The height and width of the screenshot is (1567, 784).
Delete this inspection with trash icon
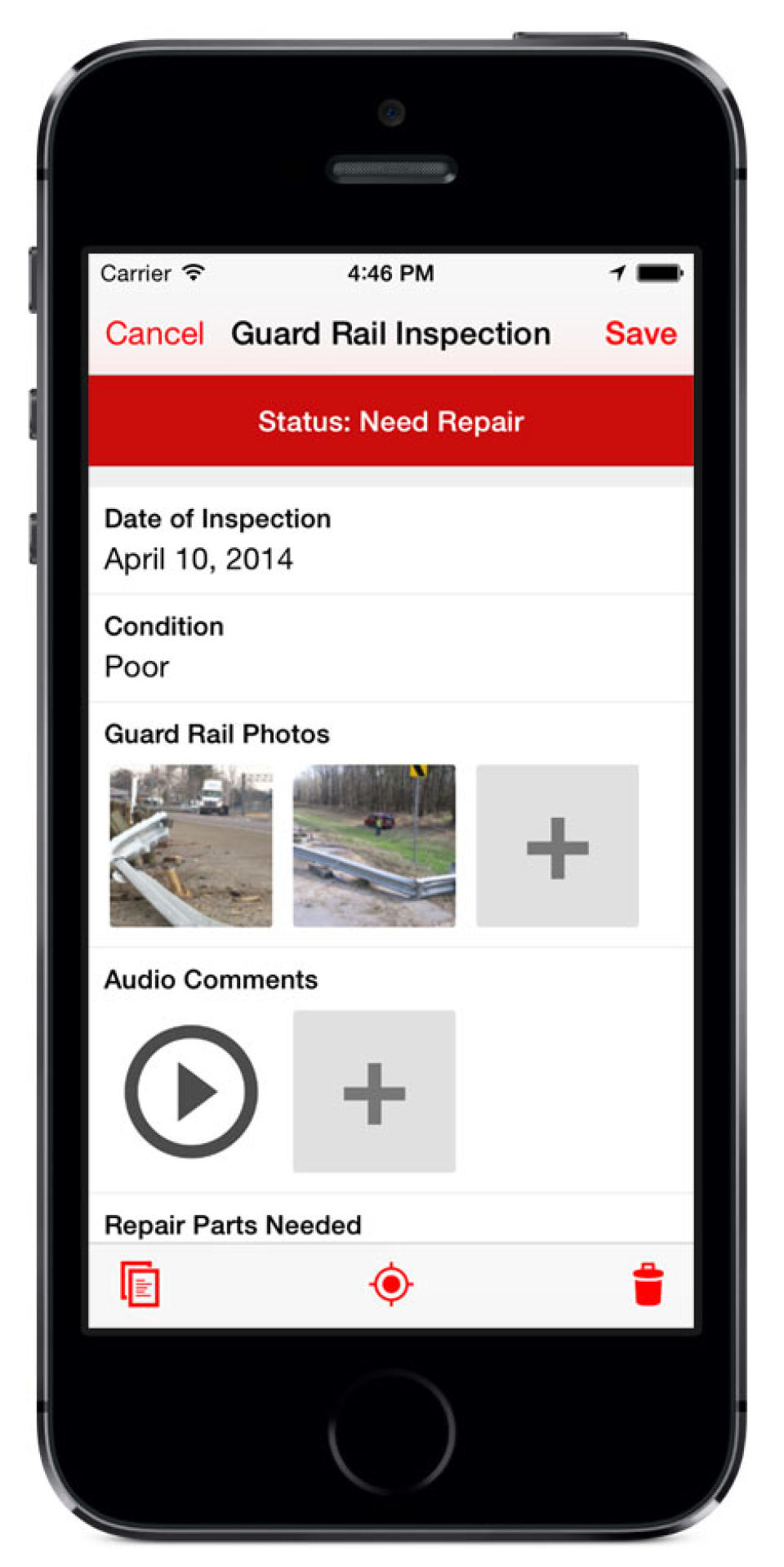point(648,1284)
